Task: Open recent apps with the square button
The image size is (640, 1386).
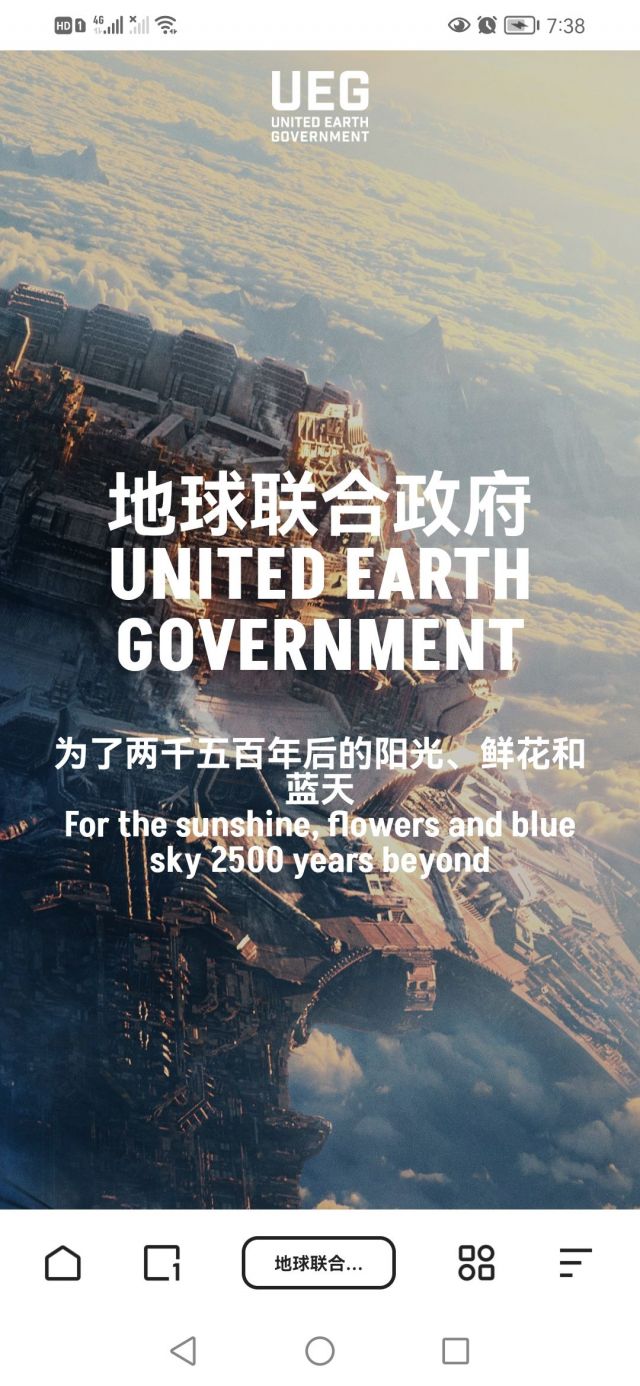Action: (x=456, y=1351)
